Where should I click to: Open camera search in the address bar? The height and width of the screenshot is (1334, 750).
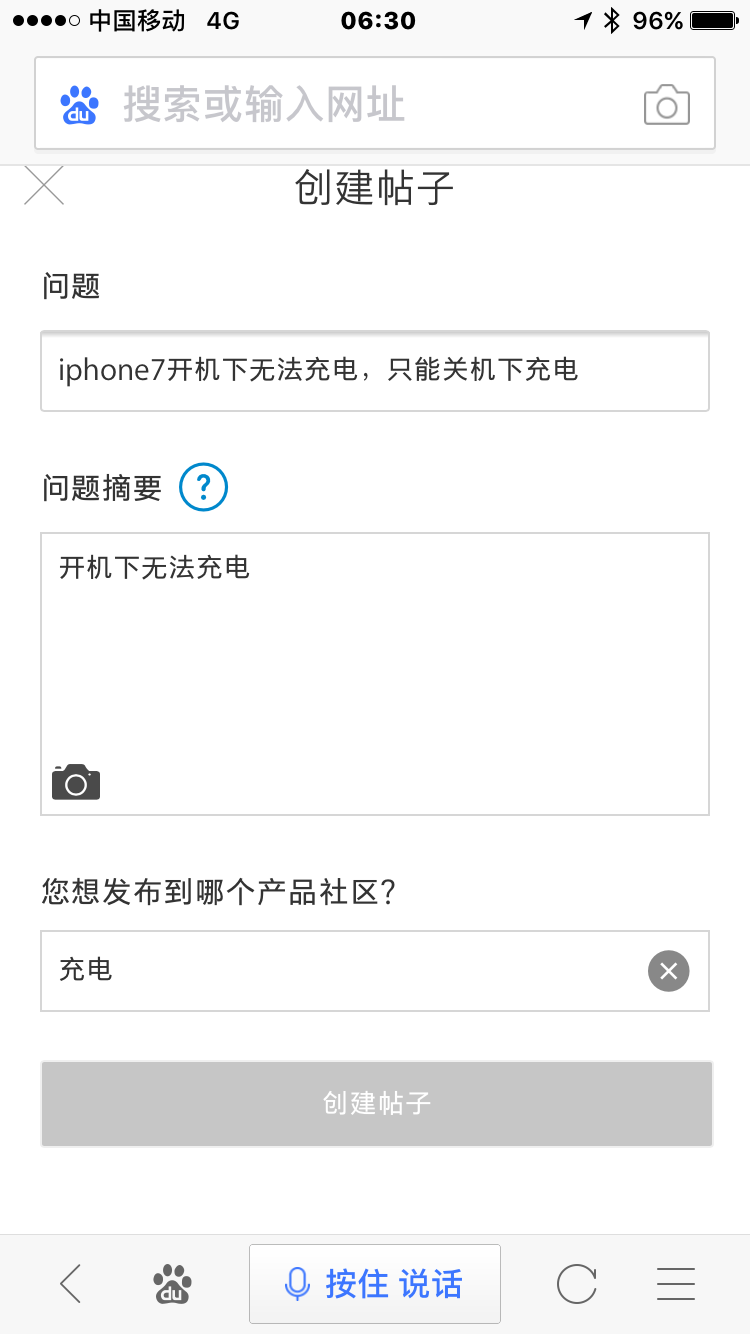point(667,105)
